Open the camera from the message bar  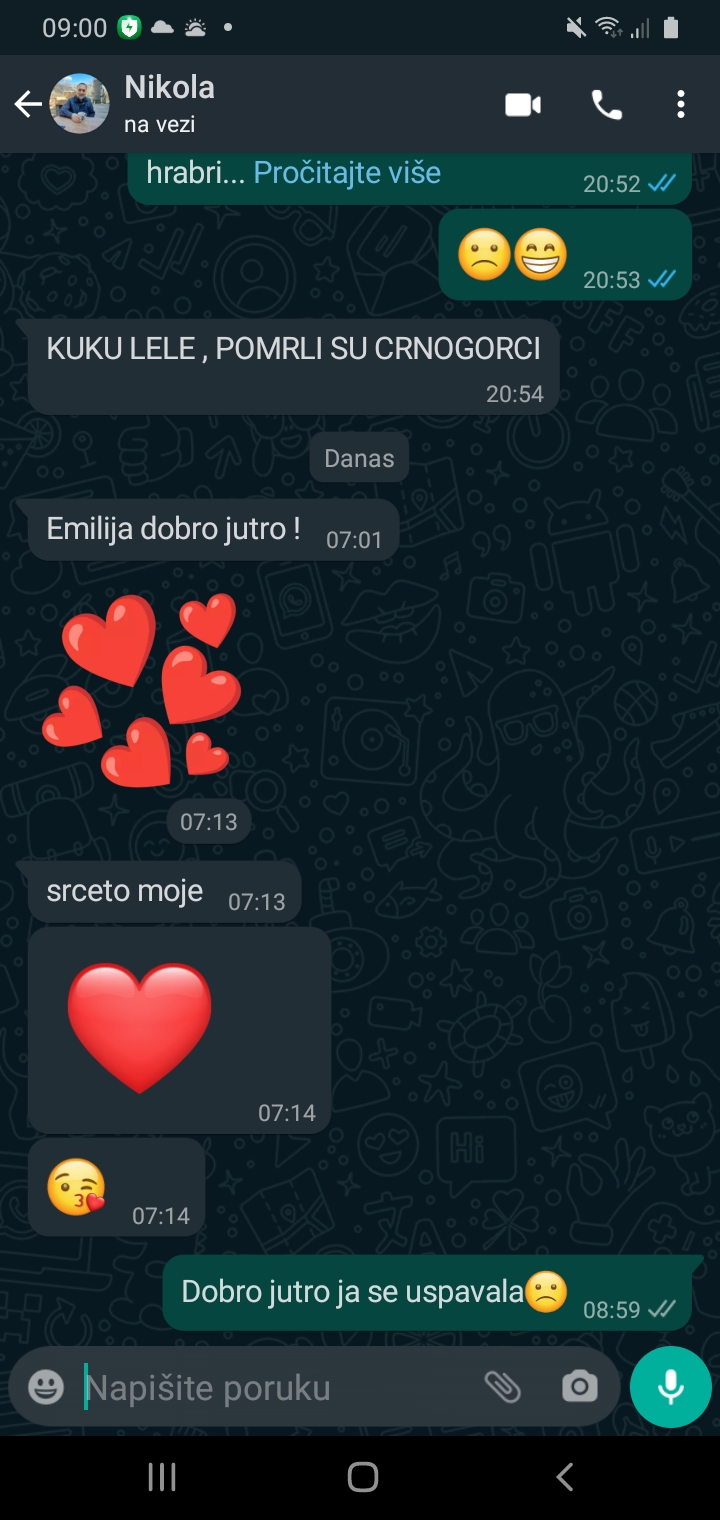[580, 1387]
